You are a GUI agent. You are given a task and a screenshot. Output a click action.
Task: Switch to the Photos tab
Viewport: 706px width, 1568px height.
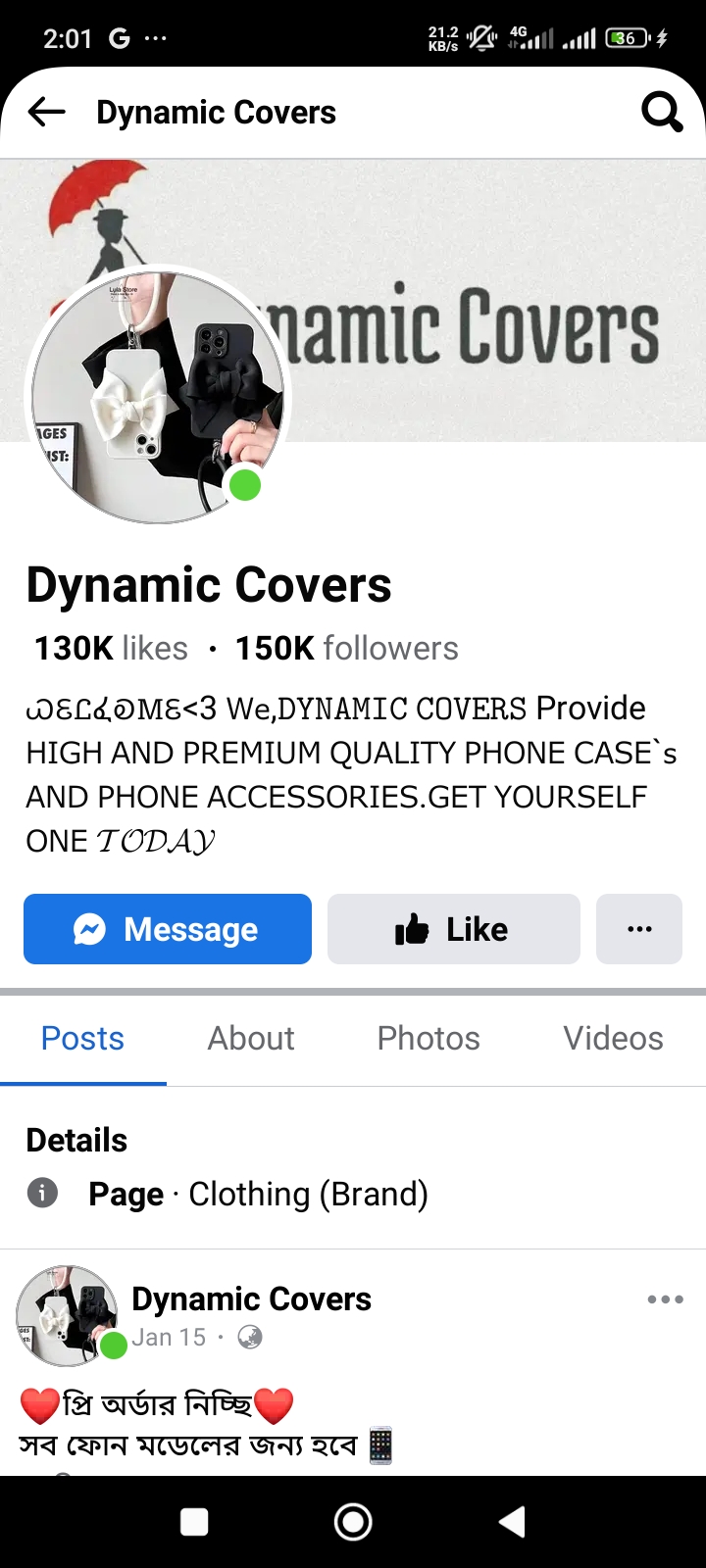[429, 1038]
